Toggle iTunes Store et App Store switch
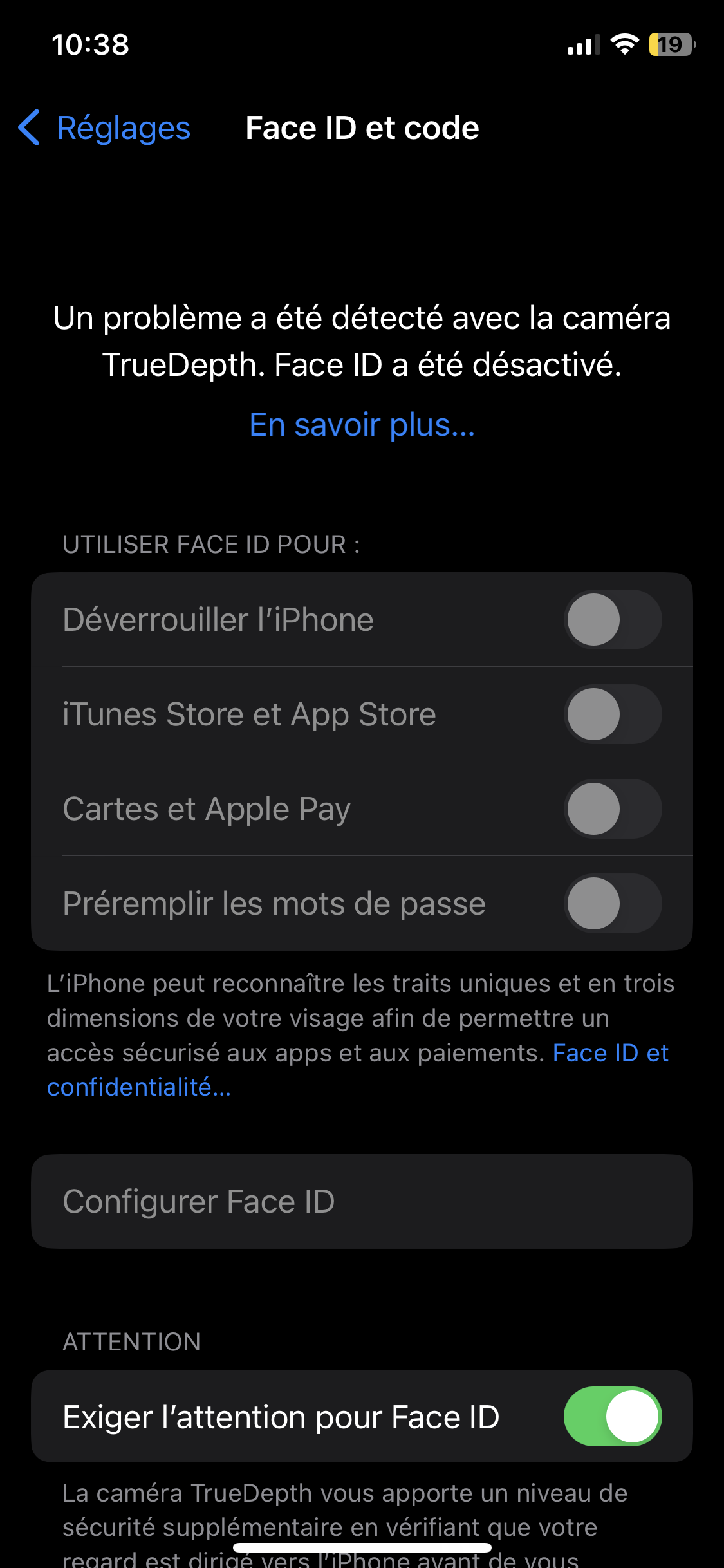The image size is (724, 1568). (612, 714)
